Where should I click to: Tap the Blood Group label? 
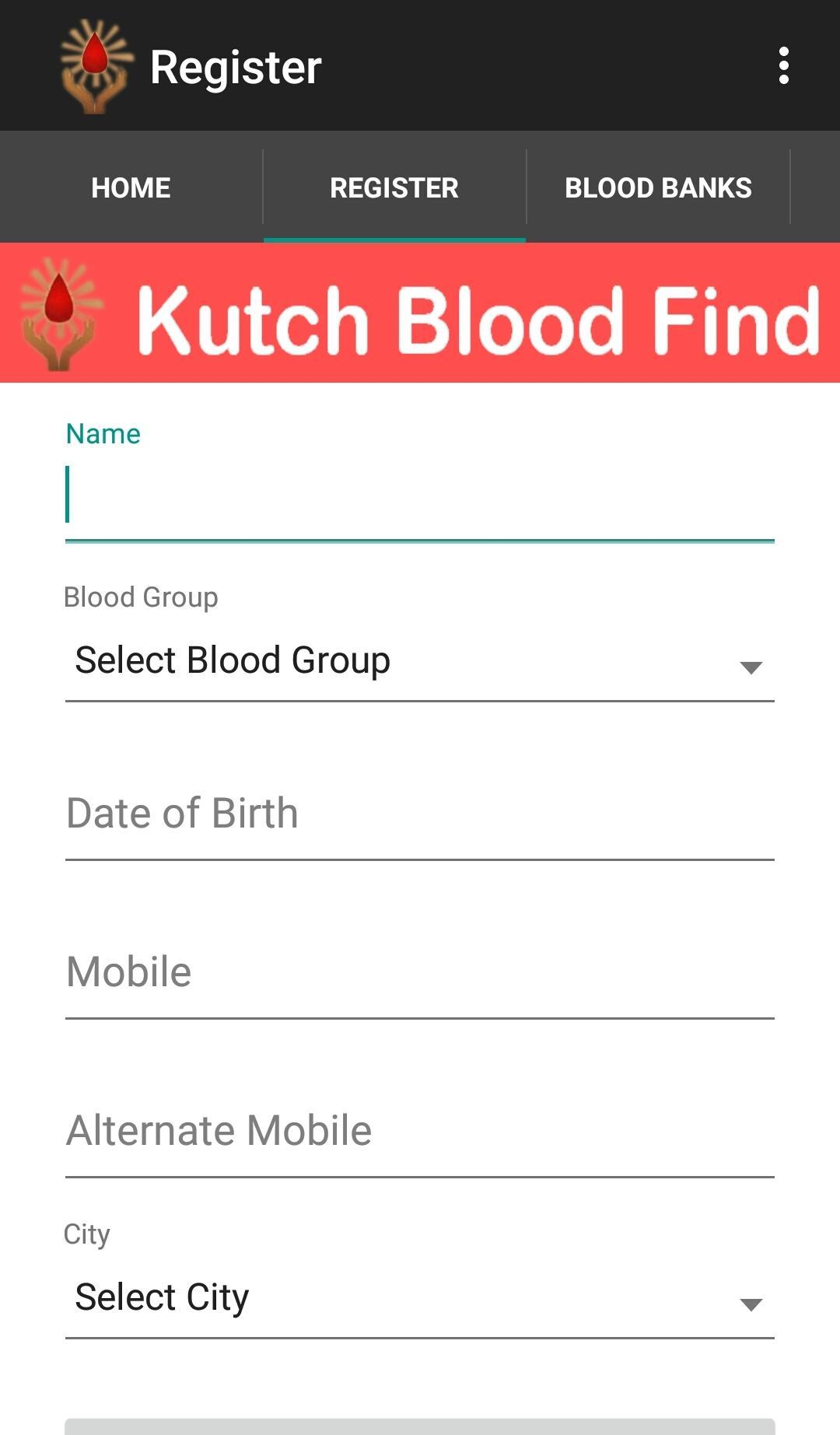(140, 597)
